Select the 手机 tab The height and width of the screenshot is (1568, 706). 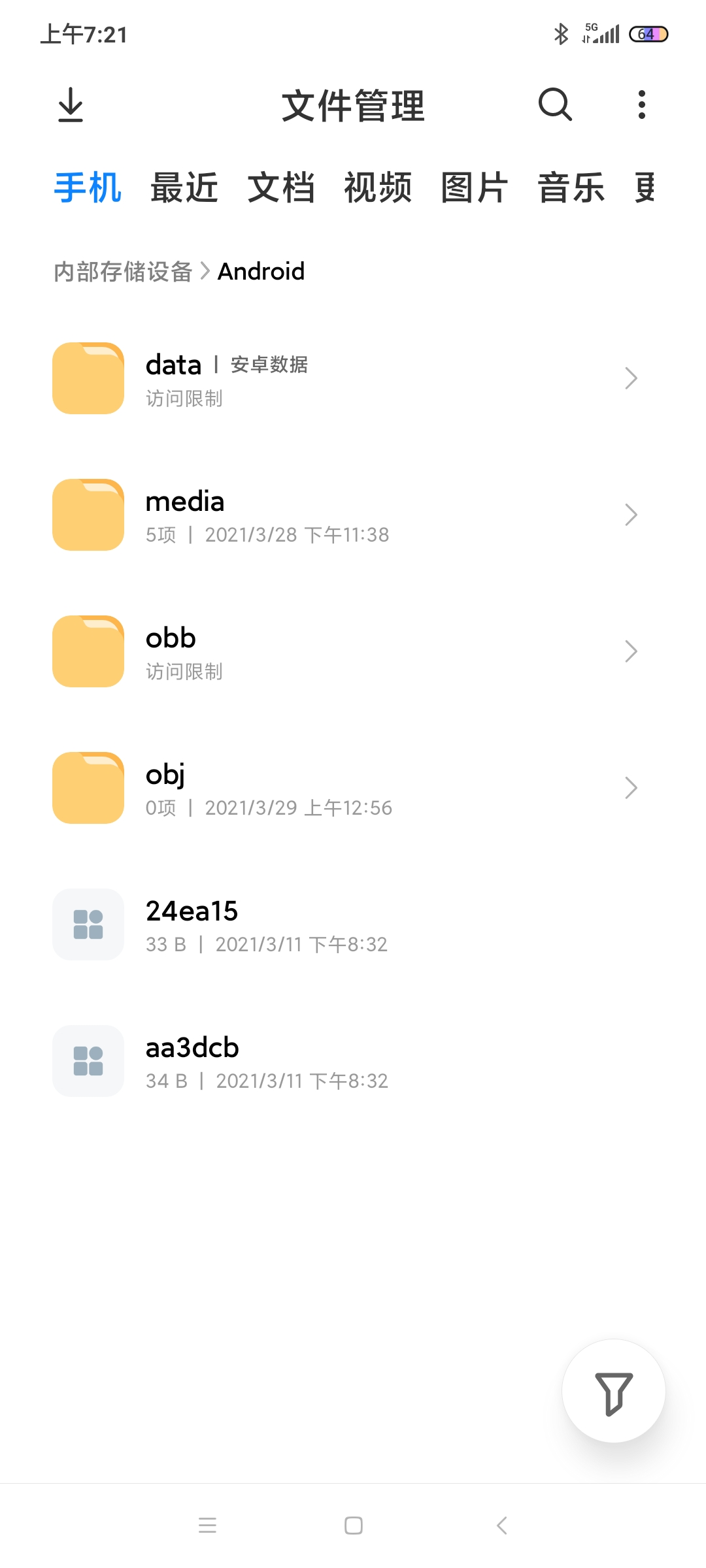click(x=88, y=188)
